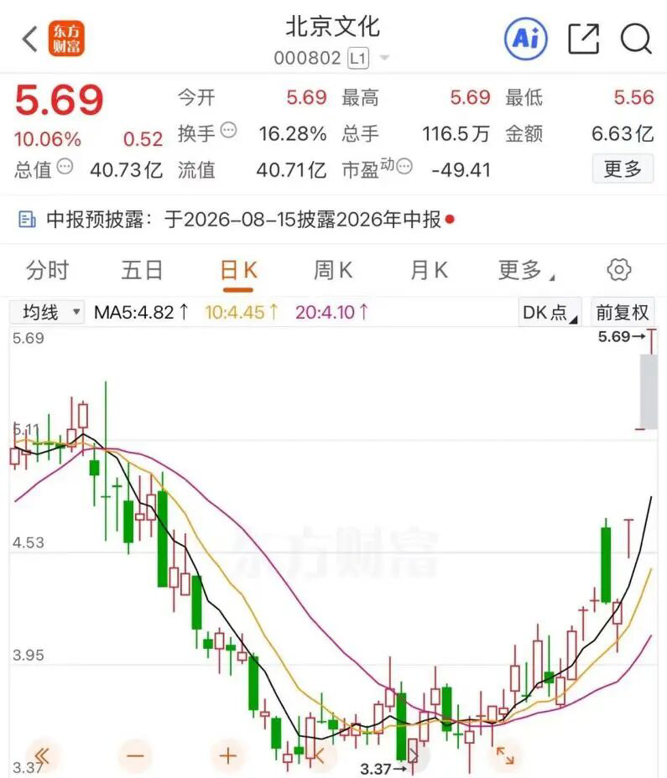Tap 更多 to see more quote data
This screenshot has width=667, height=778.
coord(622,169)
